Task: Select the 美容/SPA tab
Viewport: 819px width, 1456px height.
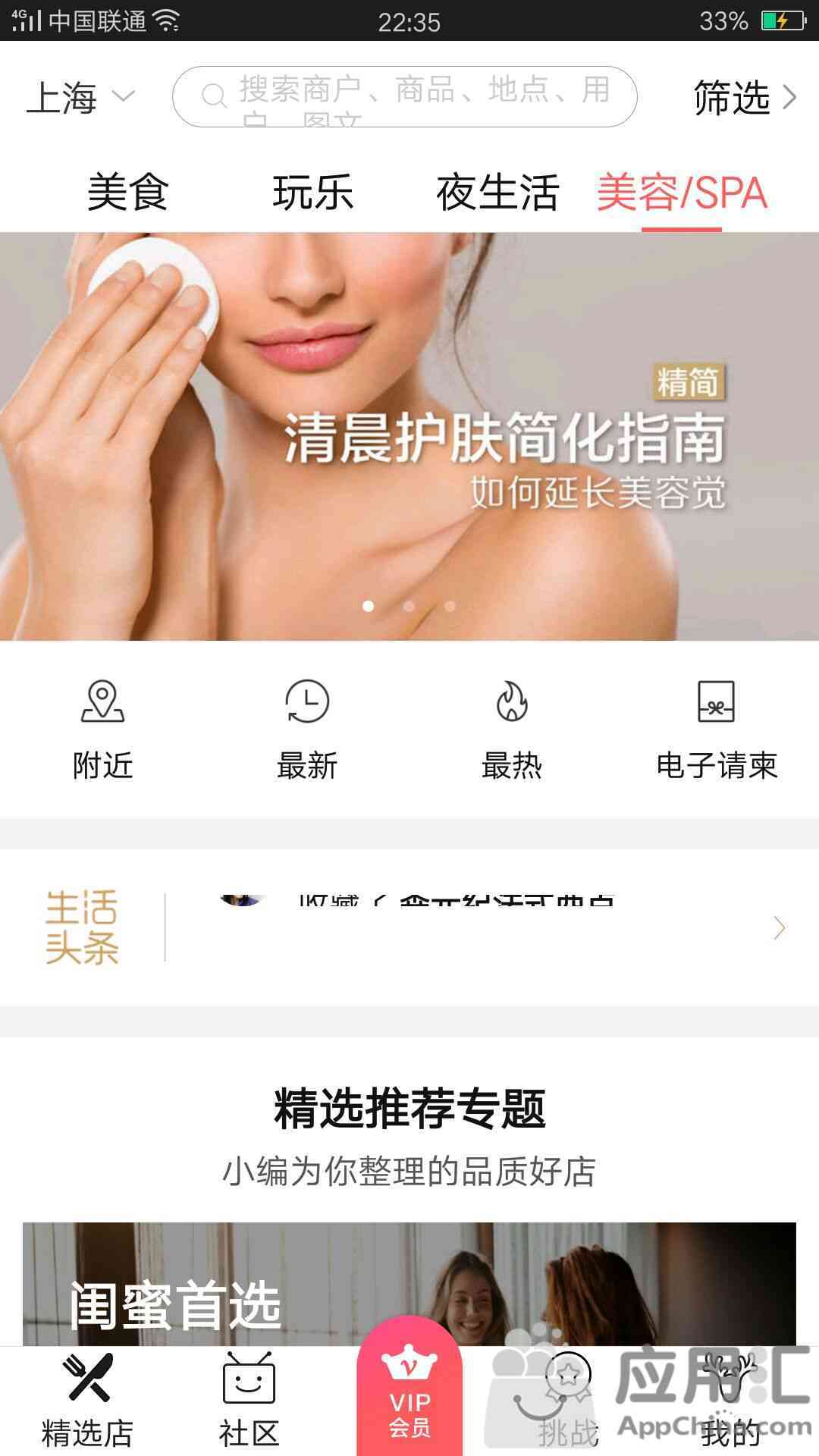Action: (682, 193)
